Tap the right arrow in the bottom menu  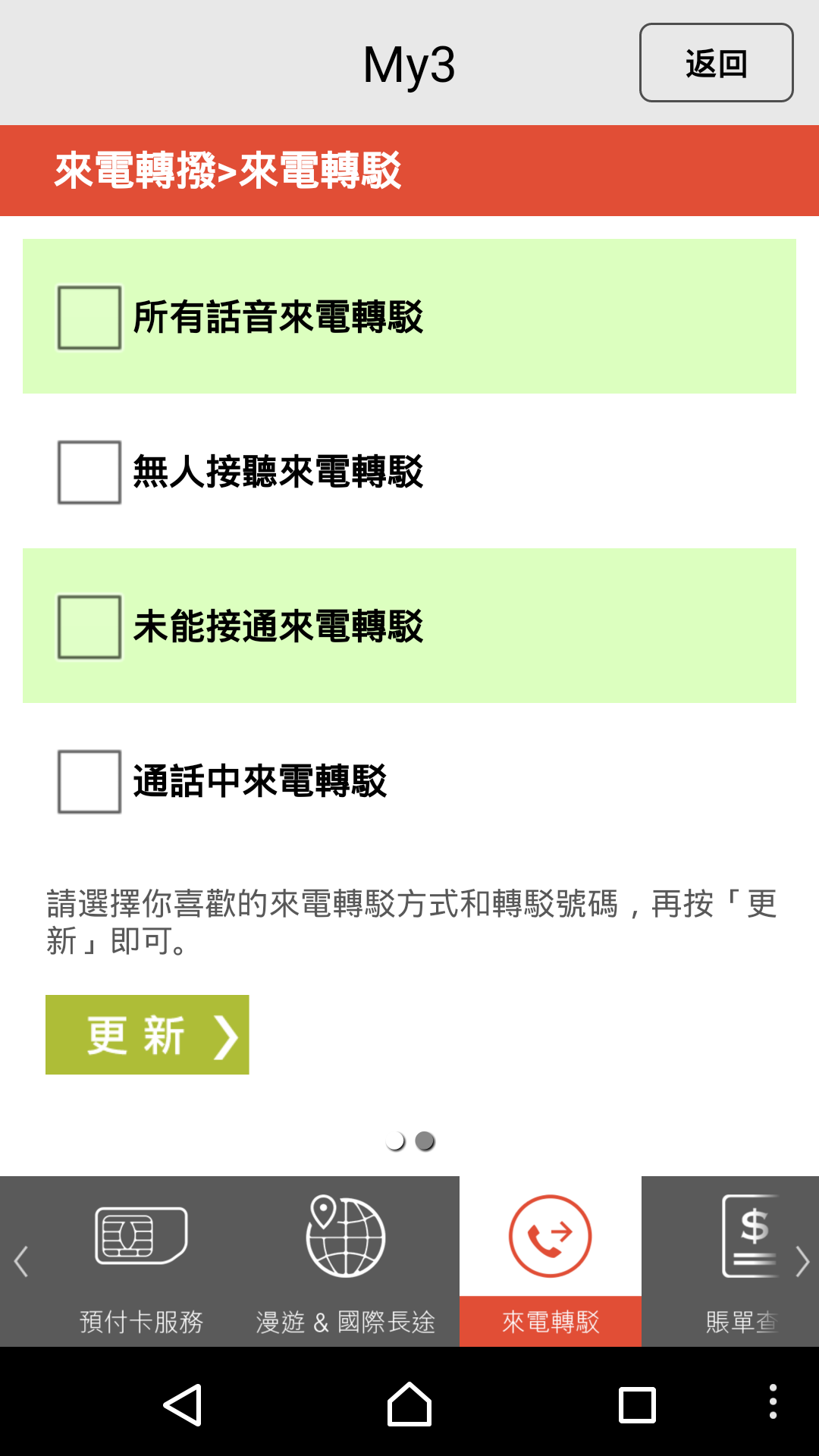802,1261
